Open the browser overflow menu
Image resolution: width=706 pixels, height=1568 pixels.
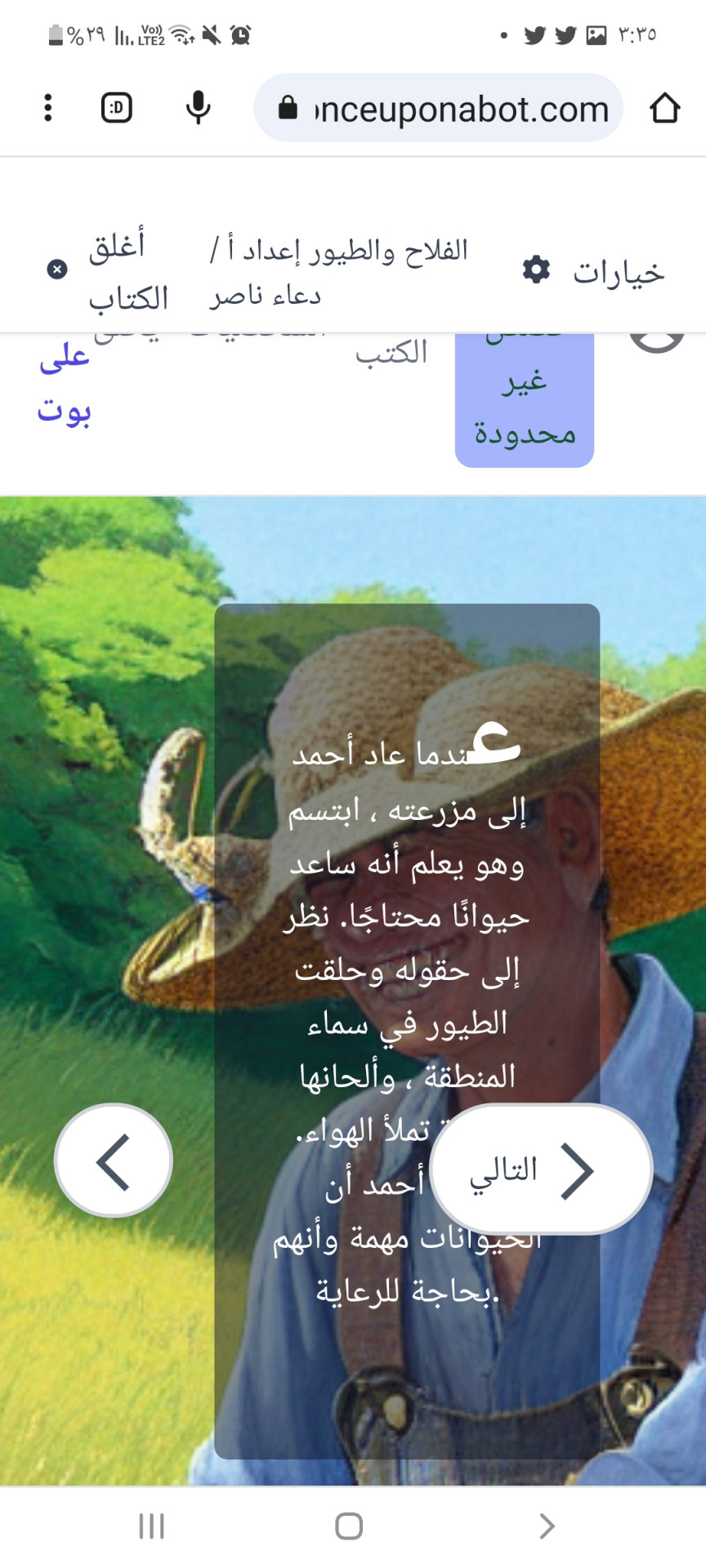click(48, 108)
